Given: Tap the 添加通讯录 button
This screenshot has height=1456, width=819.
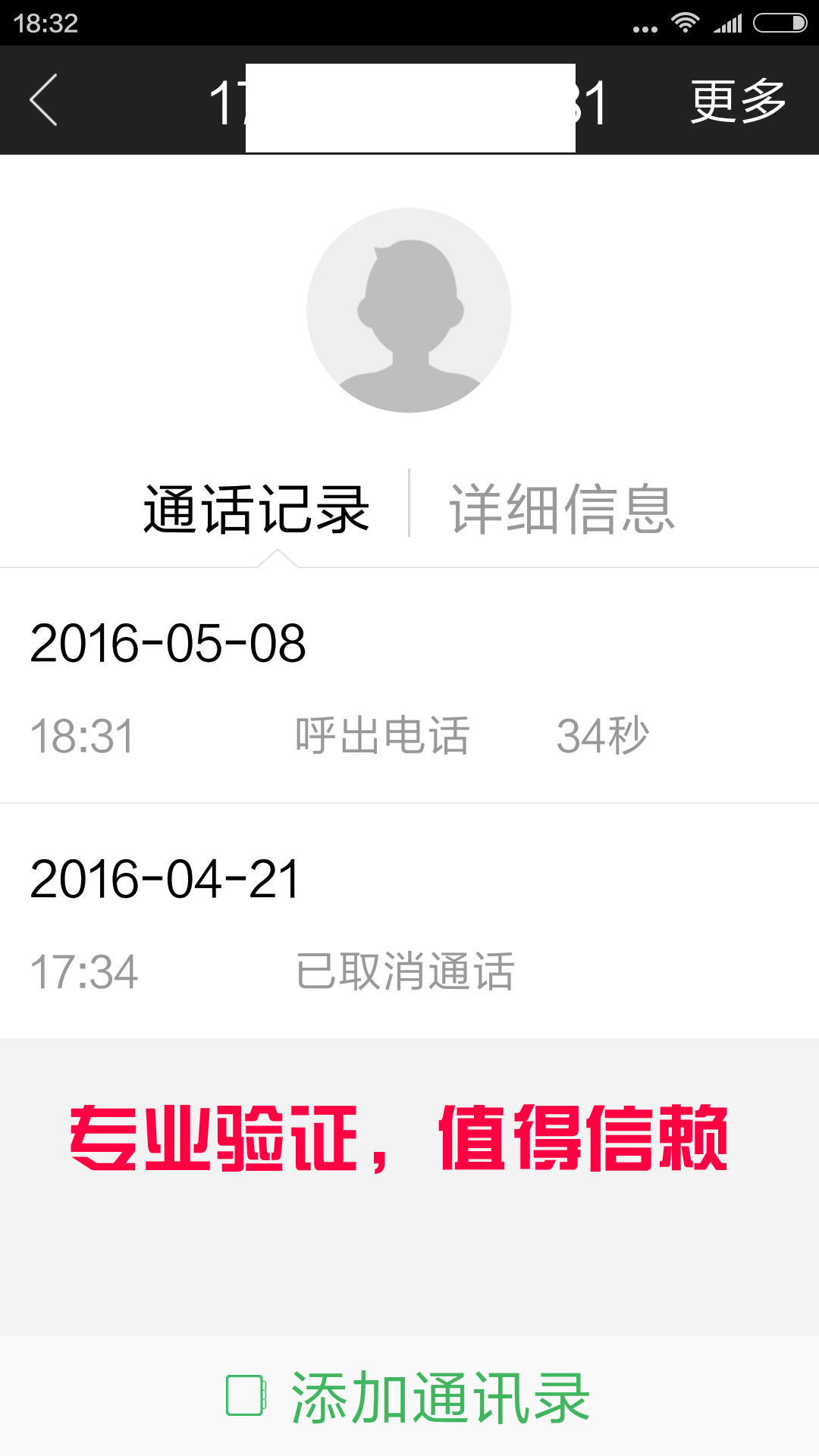Looking at the screenshot, I should (x=409, y=1397).
